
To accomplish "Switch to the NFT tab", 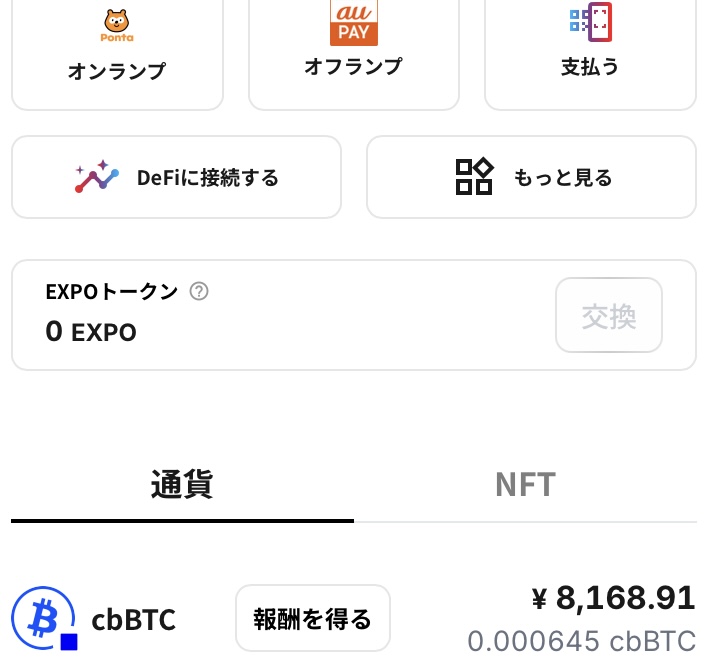I will pos(525,485).
